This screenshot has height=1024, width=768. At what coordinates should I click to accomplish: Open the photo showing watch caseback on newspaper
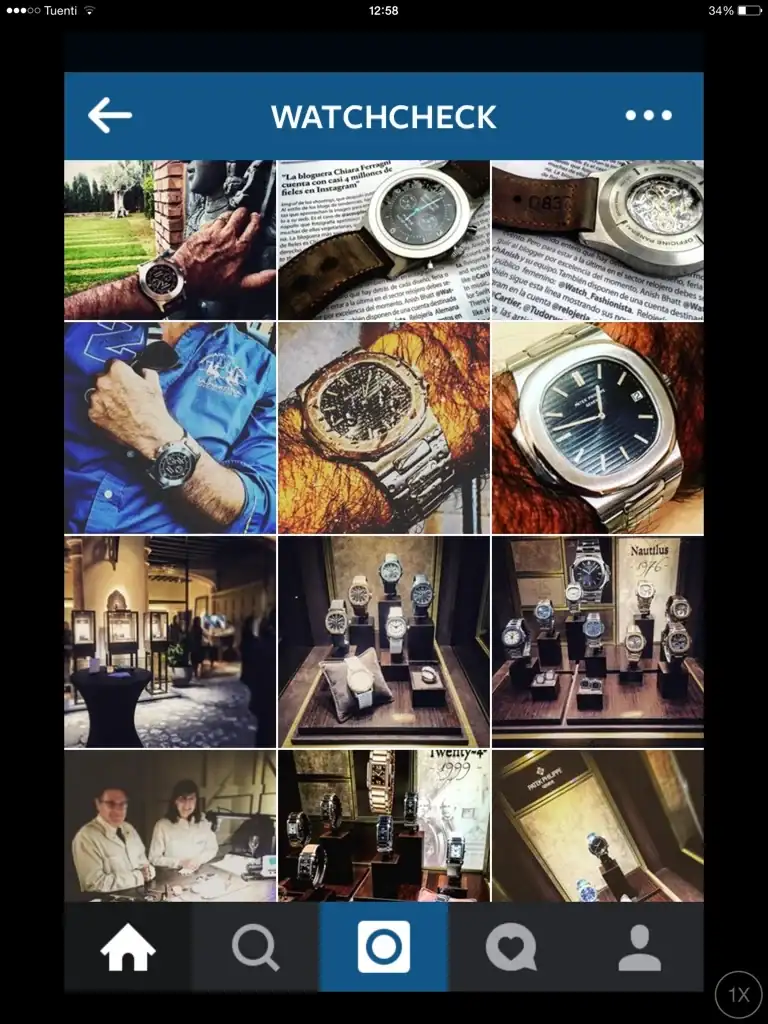coord(597,240)
